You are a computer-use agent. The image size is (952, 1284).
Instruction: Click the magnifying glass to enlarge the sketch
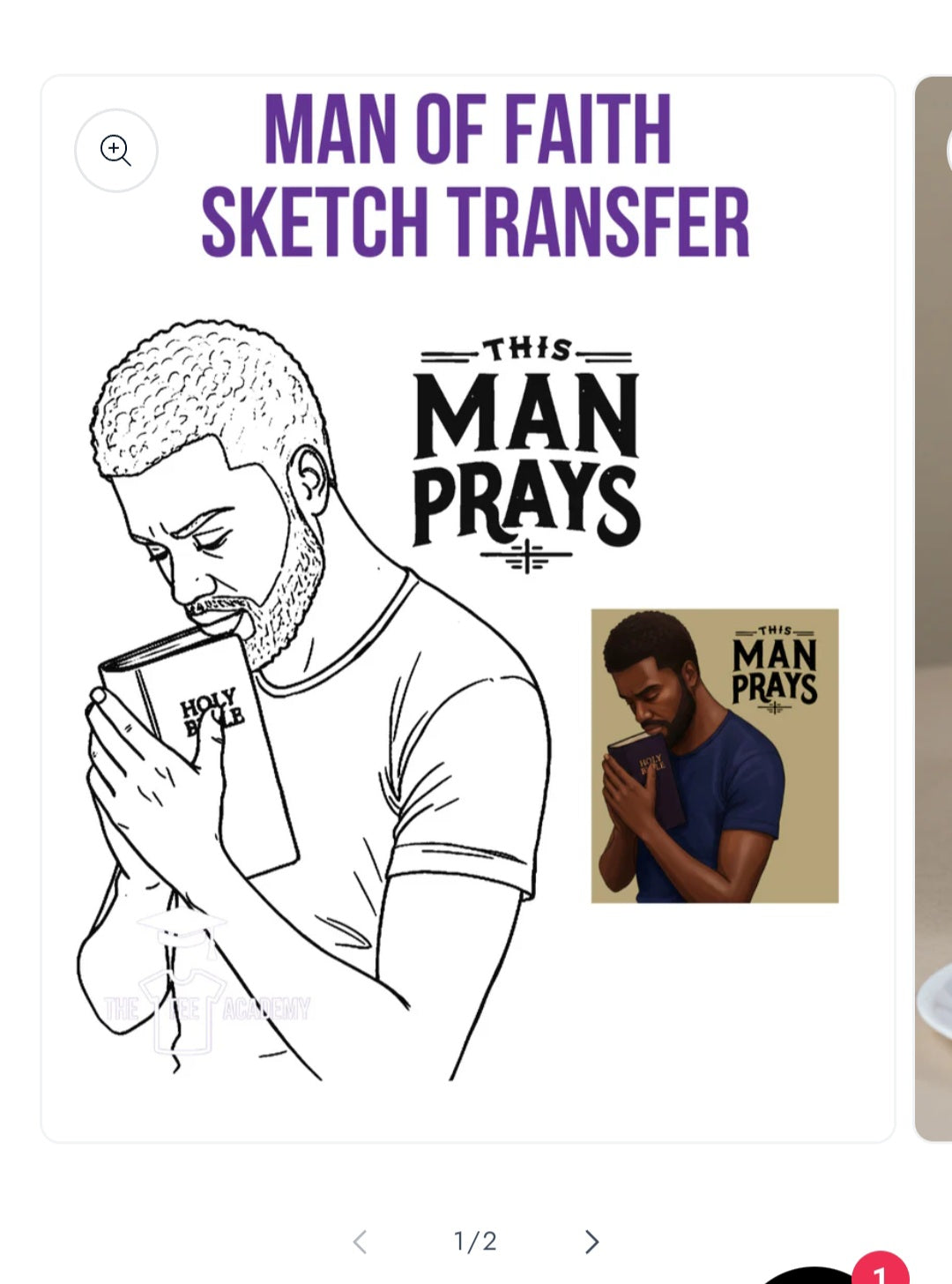pos(115,151)
